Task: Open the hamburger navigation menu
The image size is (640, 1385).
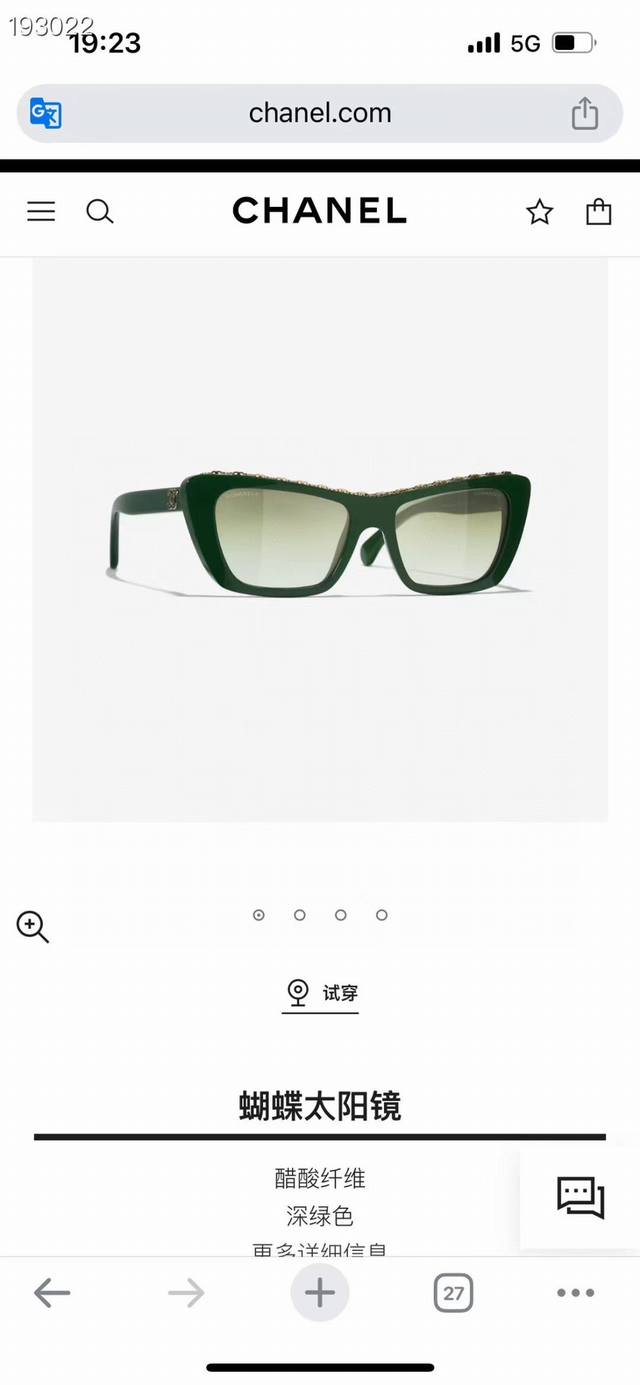Action: pos(41,211)
